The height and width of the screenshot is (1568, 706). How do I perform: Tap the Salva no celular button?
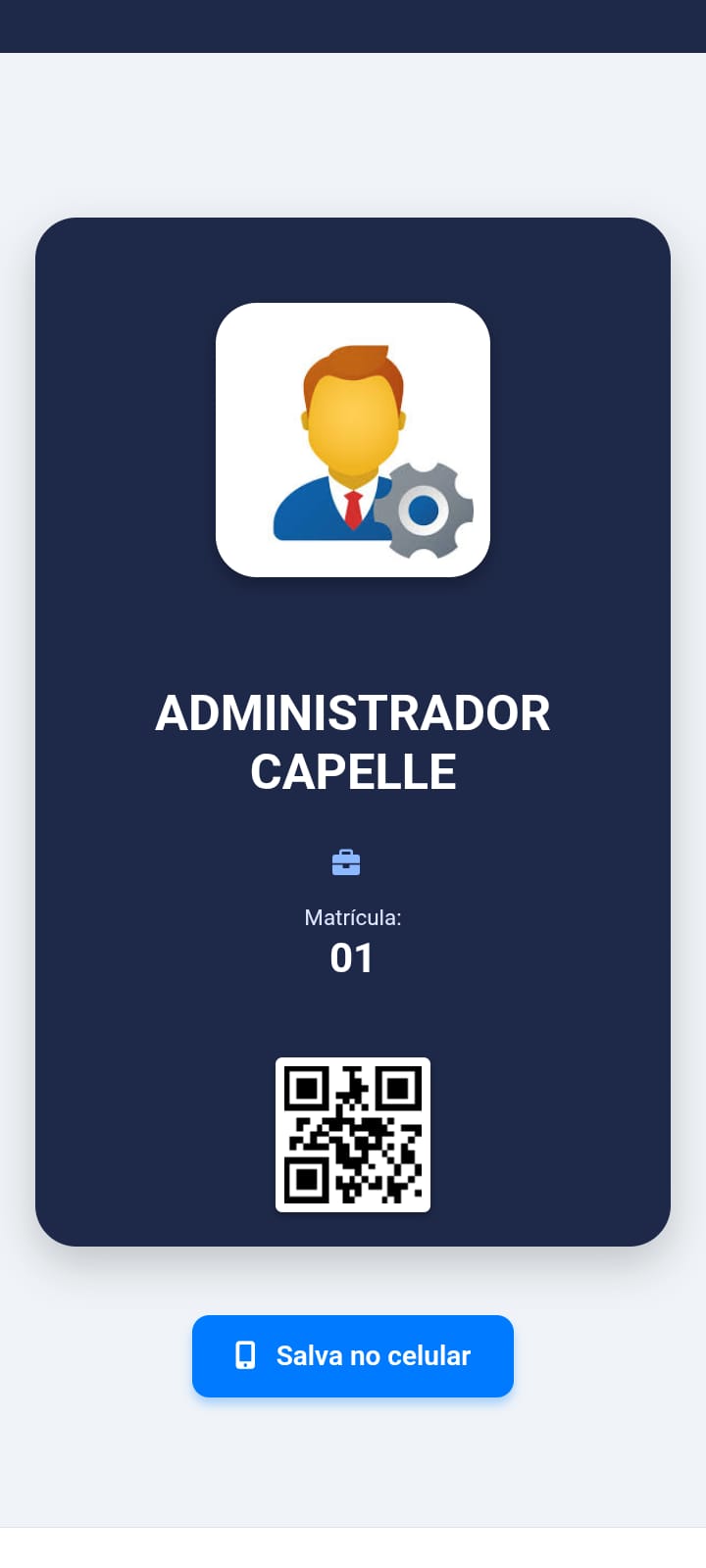click(353, 1356)
